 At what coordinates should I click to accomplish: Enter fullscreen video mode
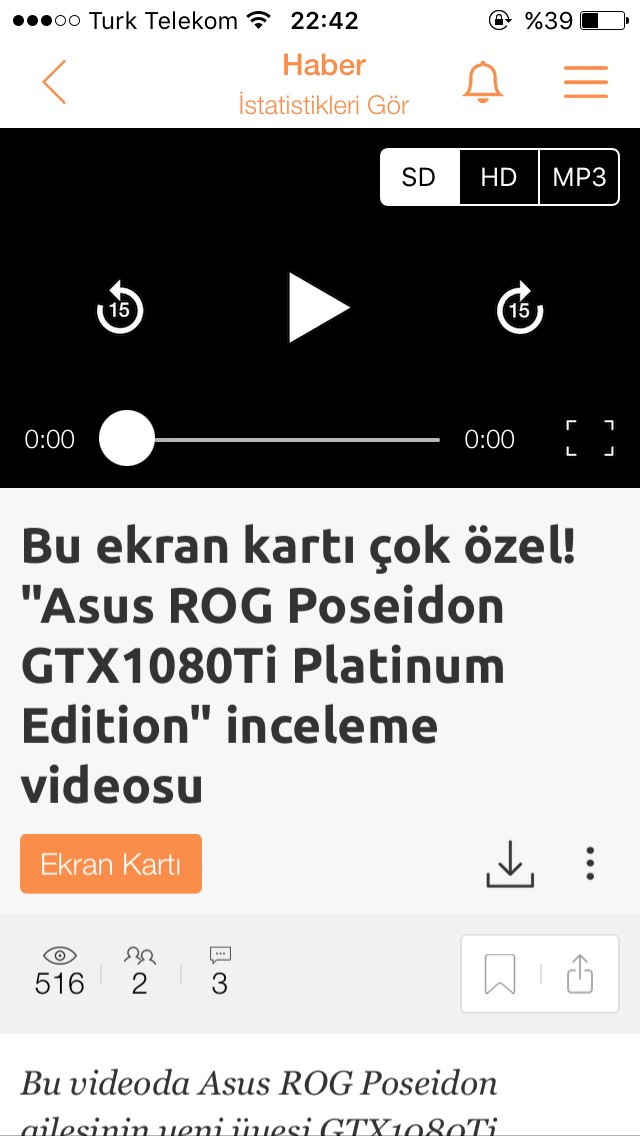(589, 439)
